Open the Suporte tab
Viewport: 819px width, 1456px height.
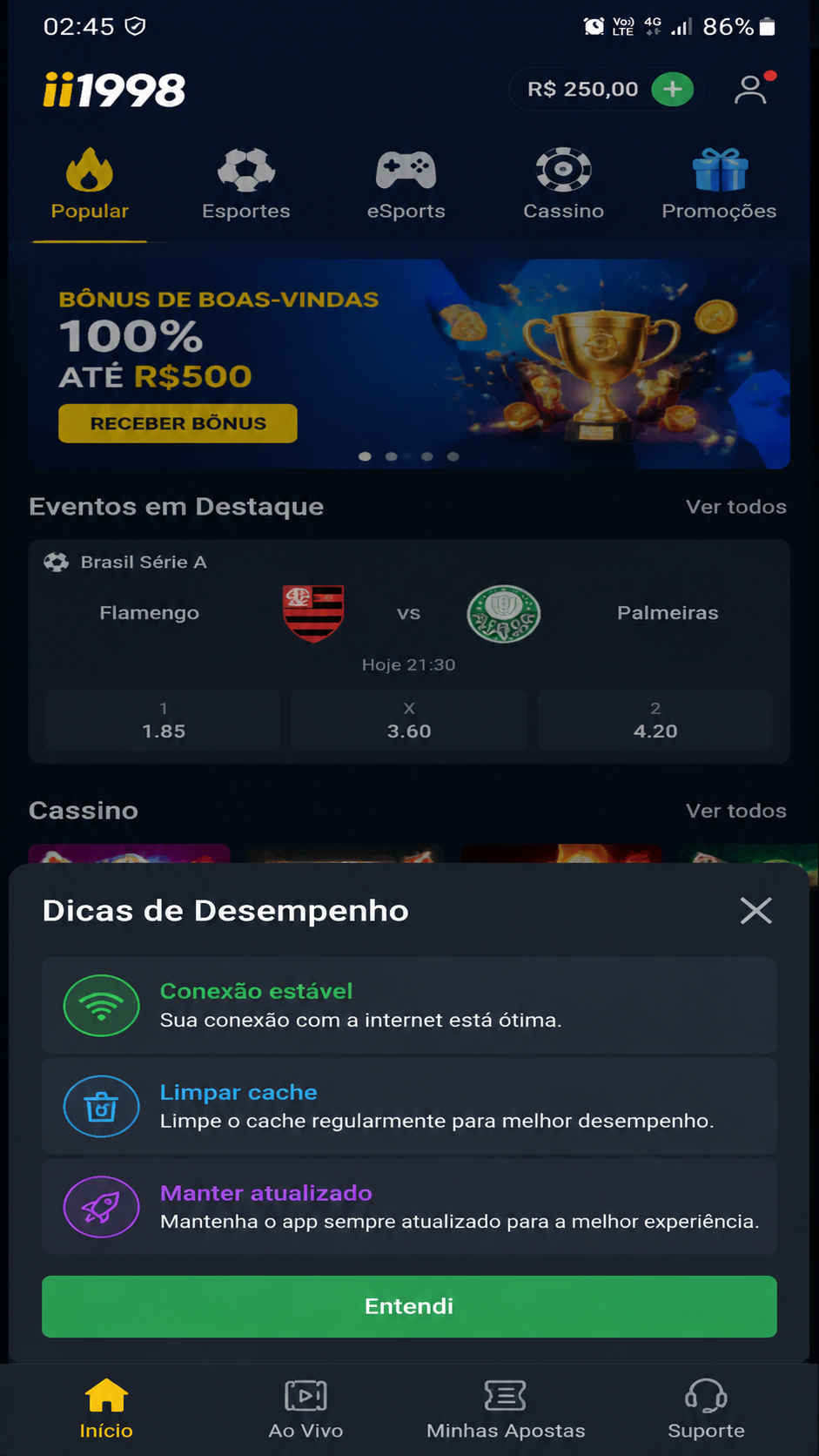(x=706, y=1409)
